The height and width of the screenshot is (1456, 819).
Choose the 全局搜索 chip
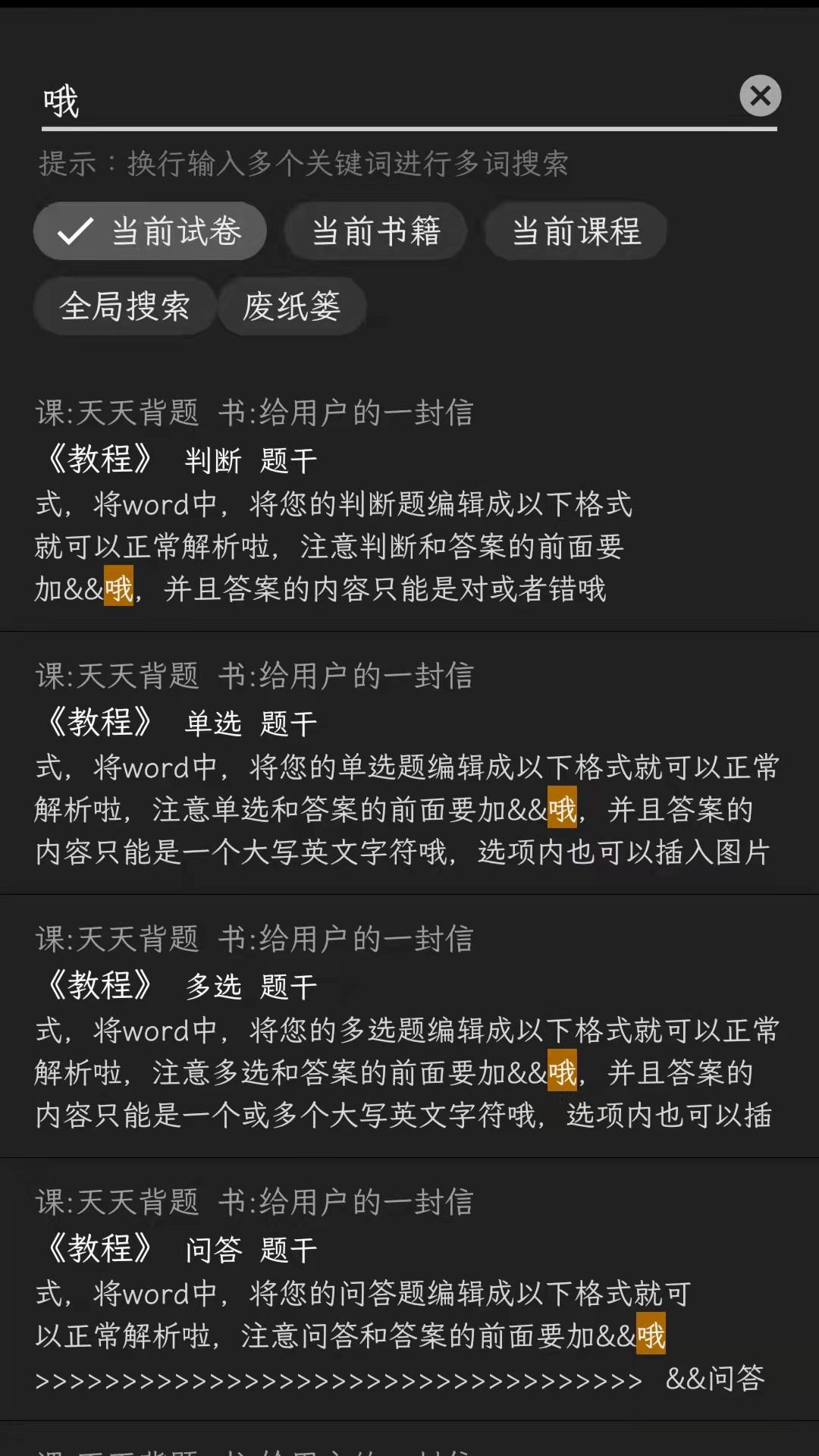tap(125, 306)
